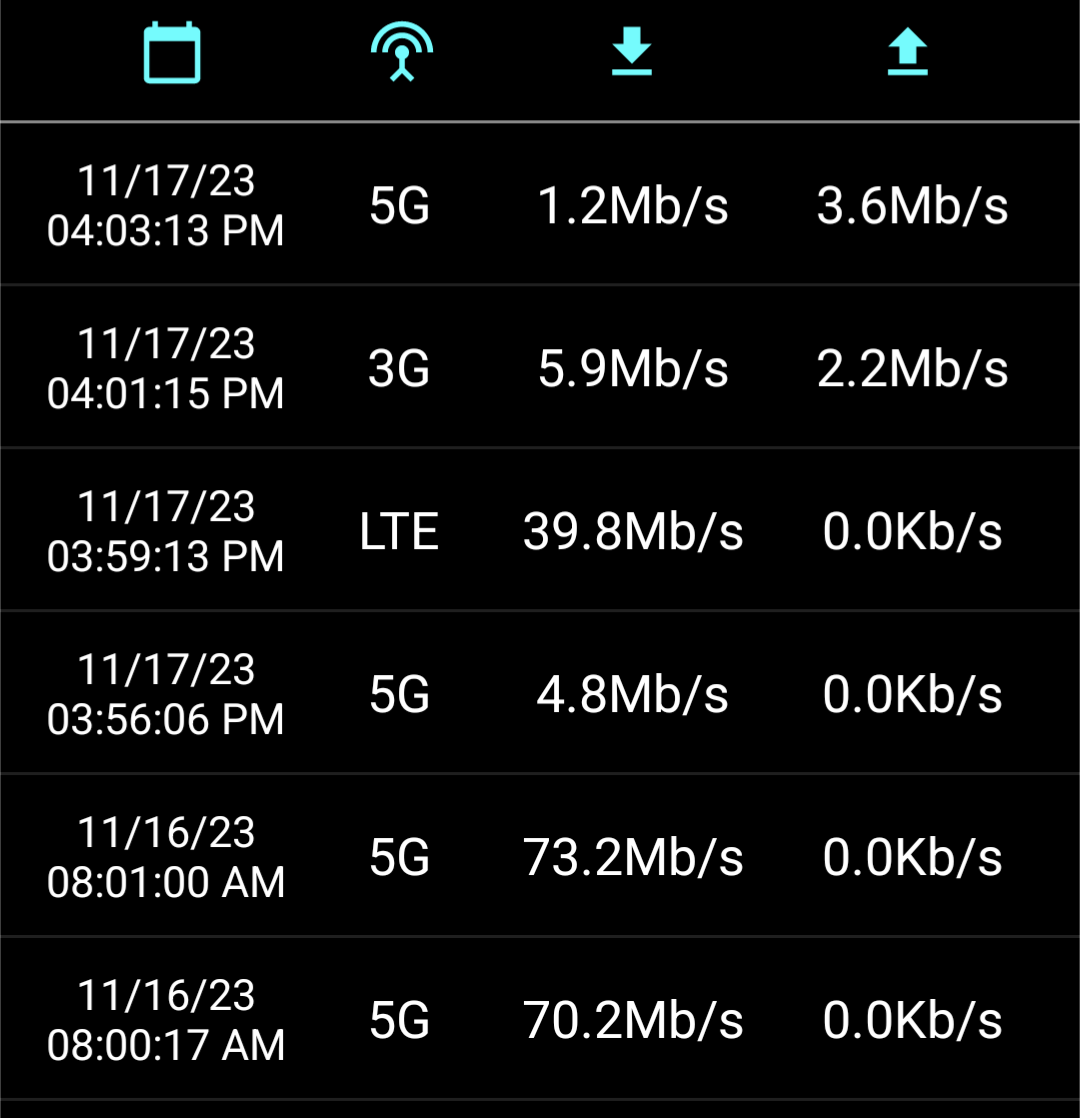Tap the 3.6Mb/s upload speed value
This screenshot has width=1080, height=1118.
[913, 204]
